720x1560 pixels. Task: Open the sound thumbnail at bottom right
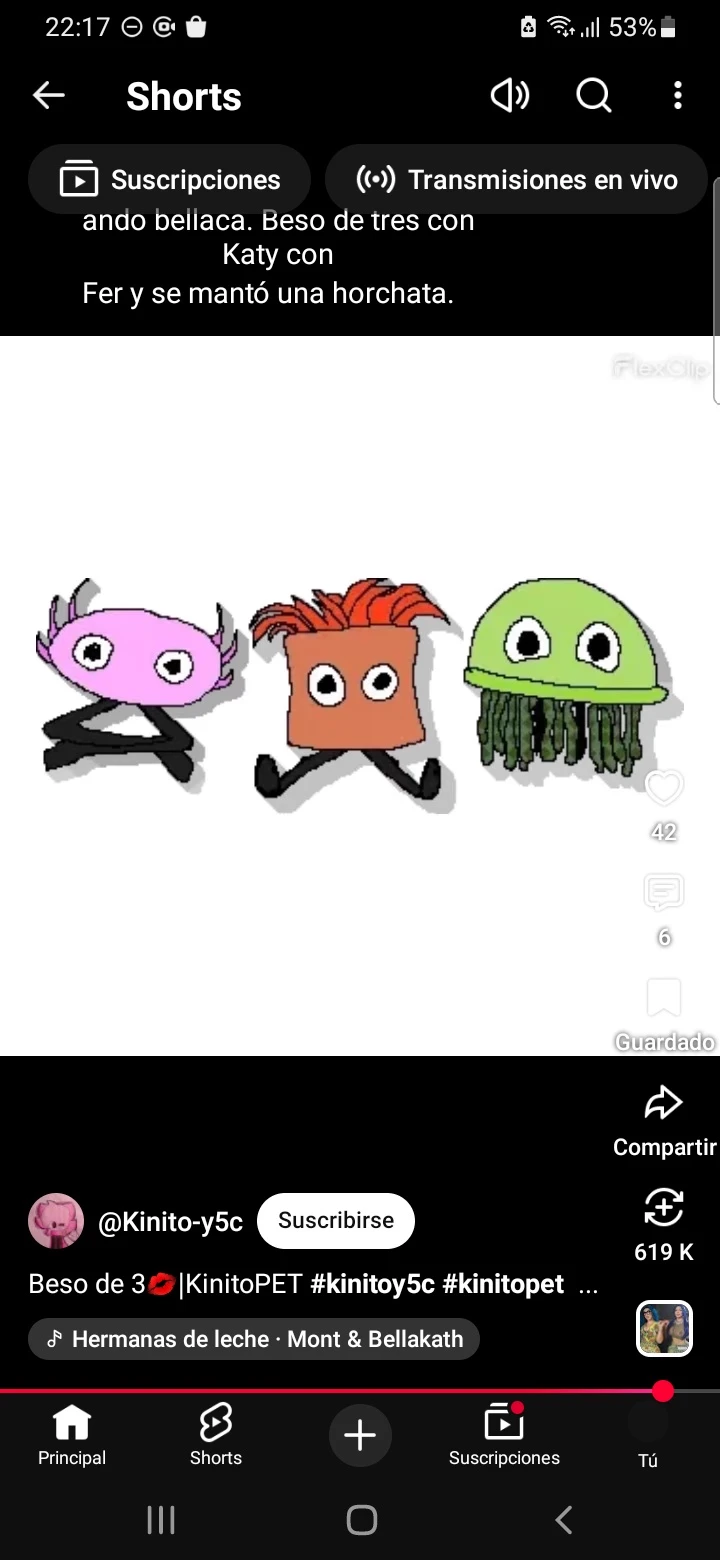tap(665, 1328)
